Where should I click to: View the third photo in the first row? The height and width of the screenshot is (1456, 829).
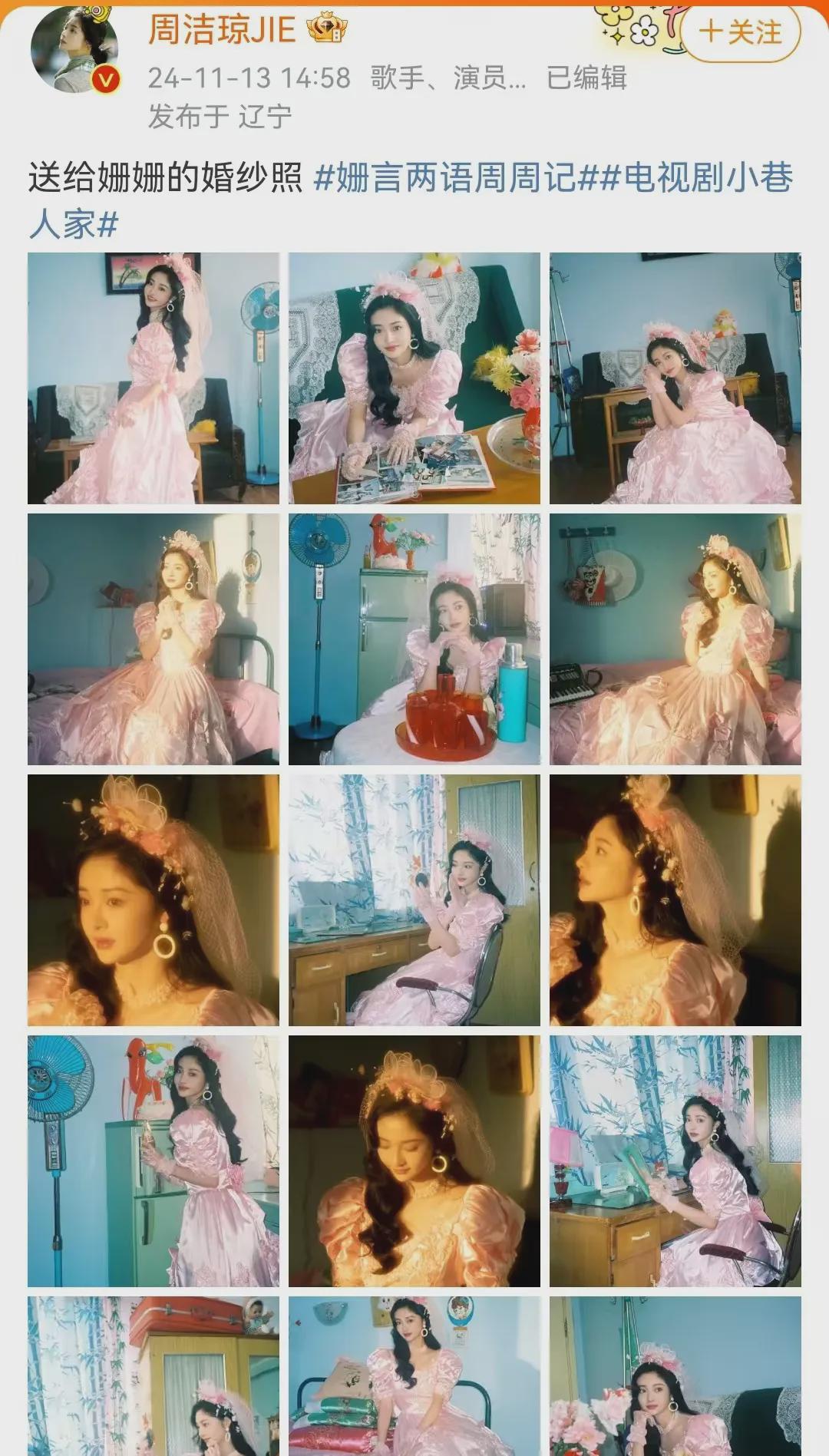(x=675, y=378)
